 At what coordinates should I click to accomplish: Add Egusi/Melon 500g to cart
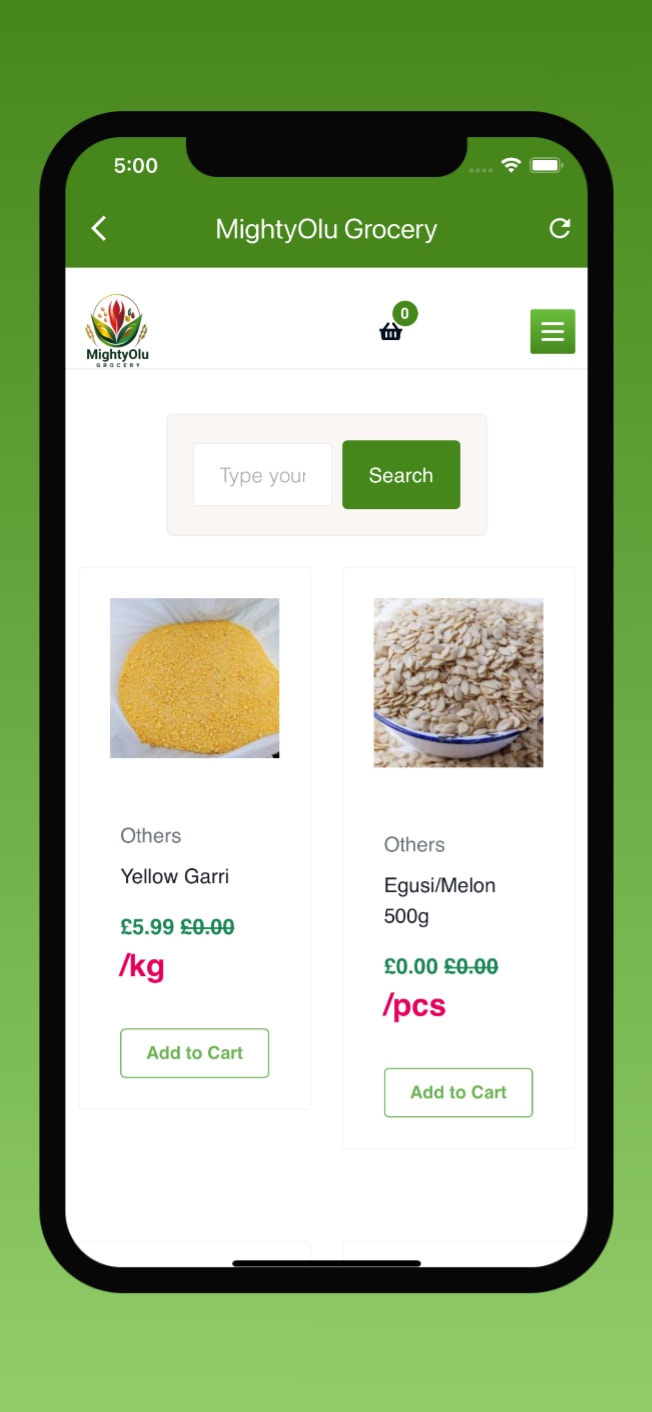pyautogui.click(x=458, y=1092)
